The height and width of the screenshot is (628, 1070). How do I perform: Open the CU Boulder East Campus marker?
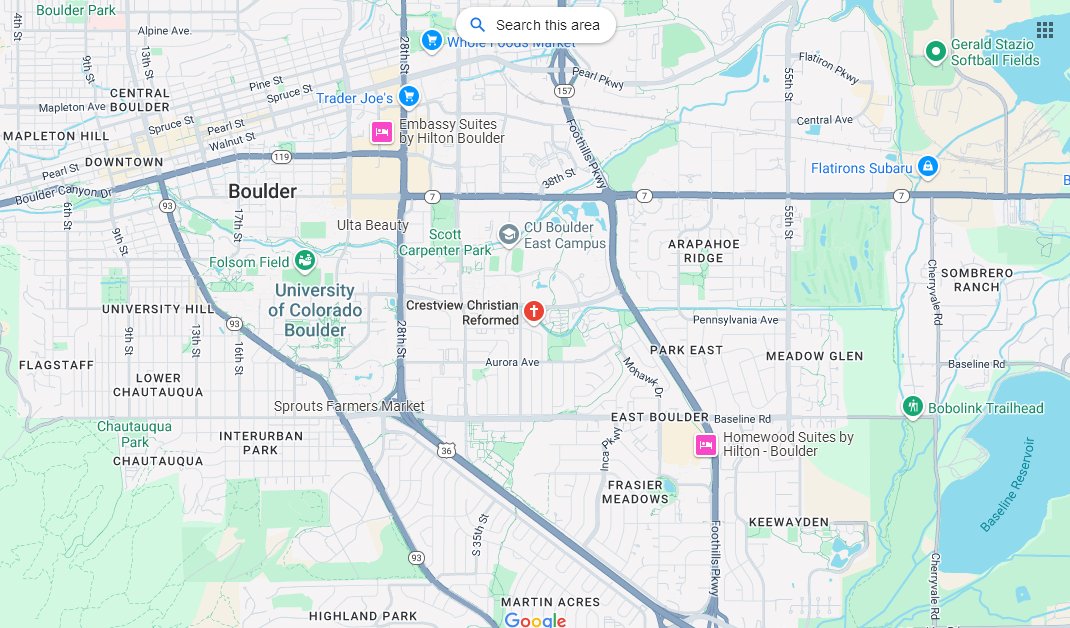pos(509,234)
